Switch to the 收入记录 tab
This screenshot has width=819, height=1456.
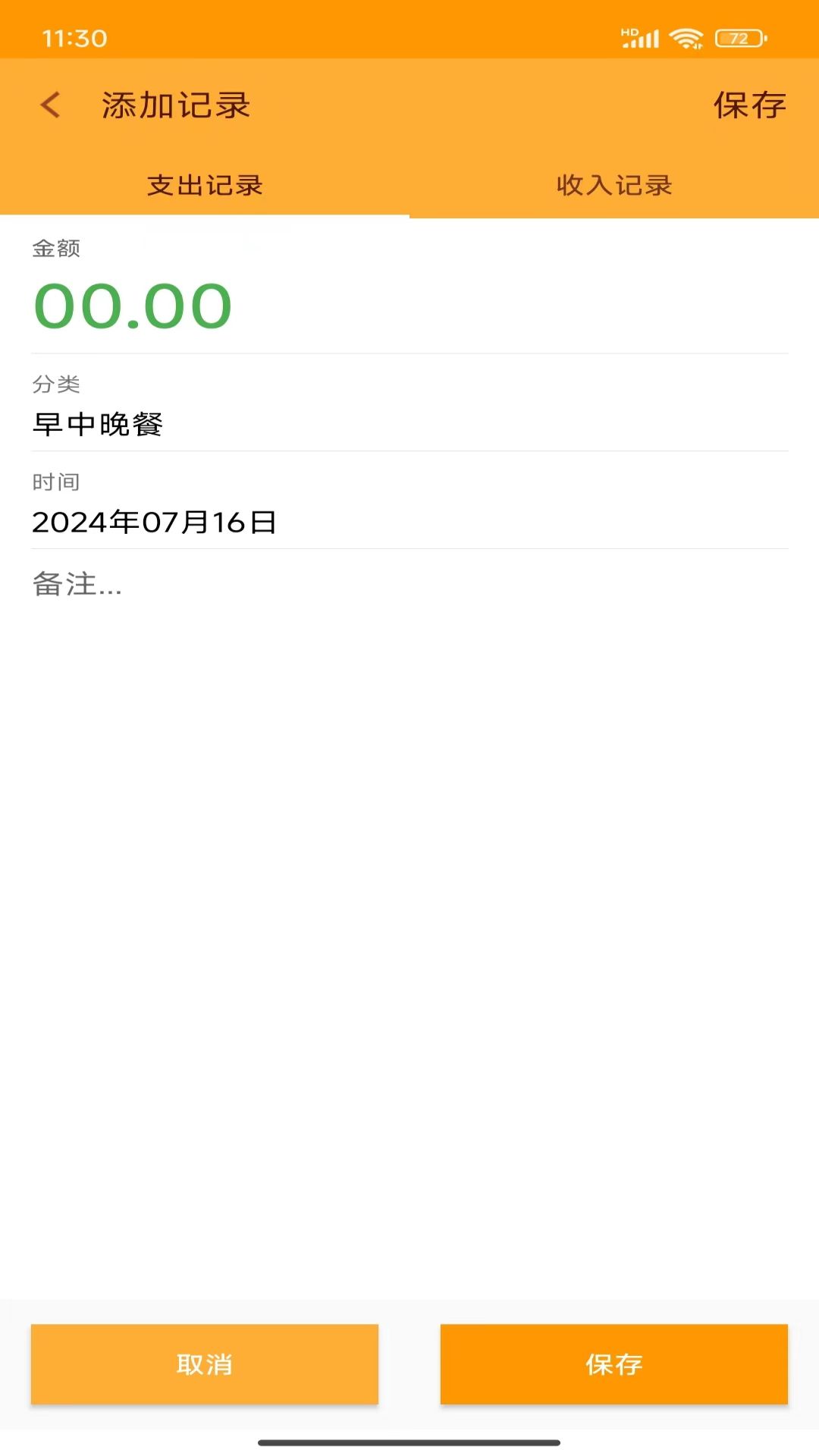pyautogui.click(x=614, y=185)
